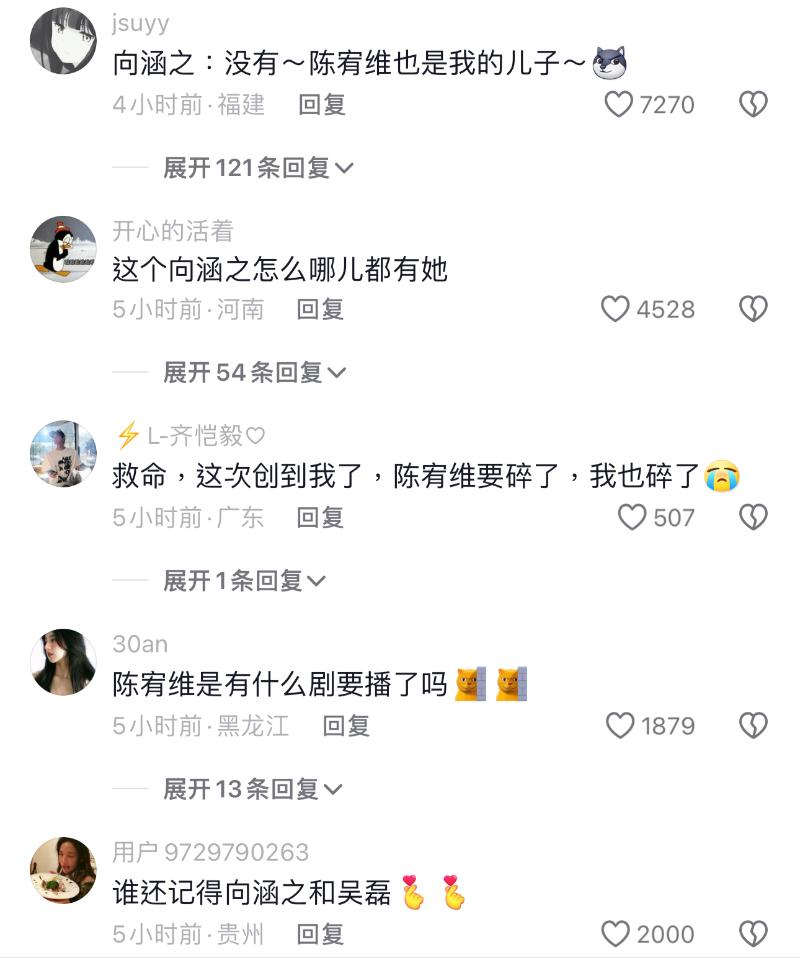Reply to 30an's comment
The image size is (800, 958).
pyautogui.click(x=346, y=725)
